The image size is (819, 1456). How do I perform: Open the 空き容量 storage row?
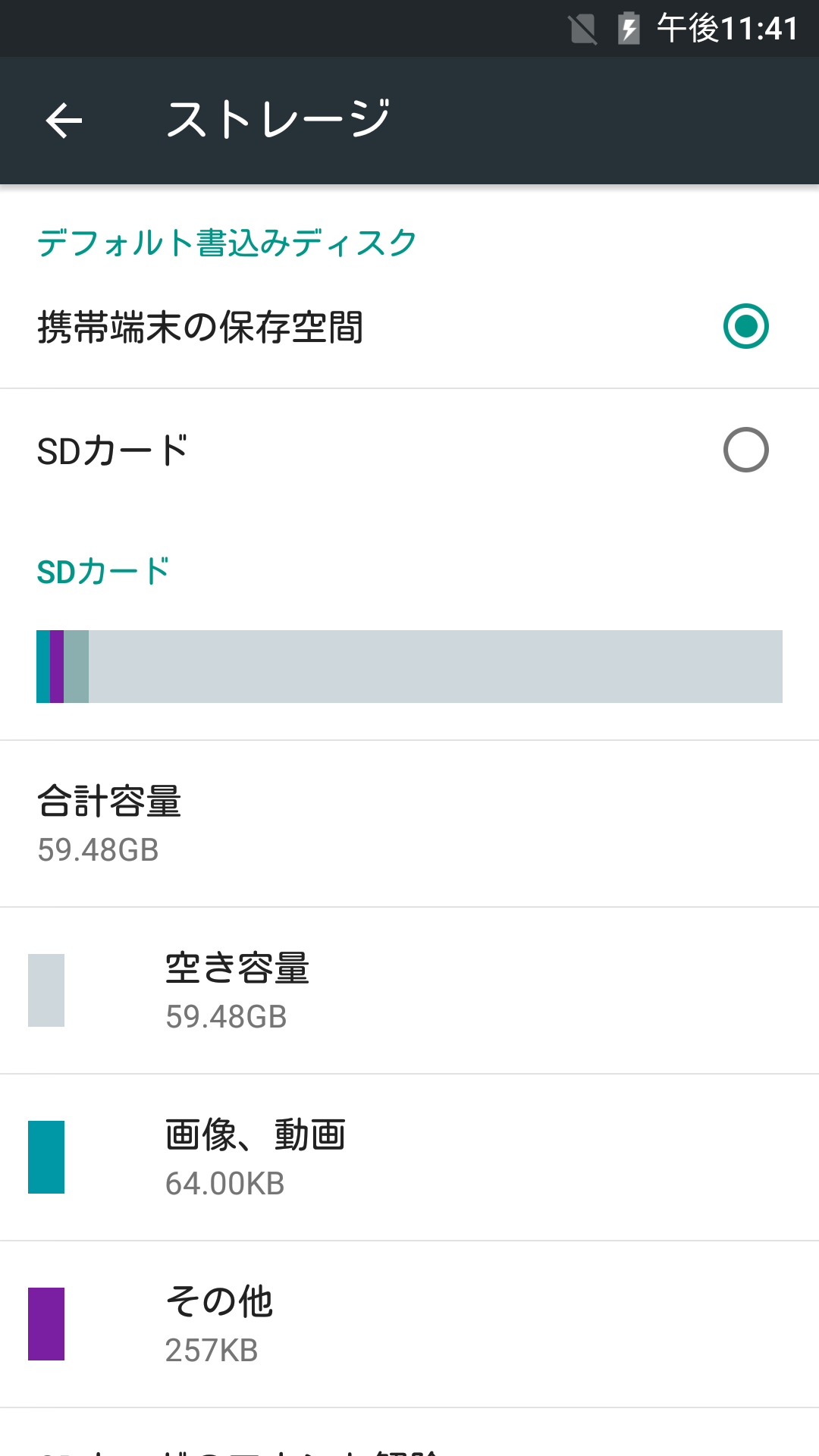click(409, 990)
